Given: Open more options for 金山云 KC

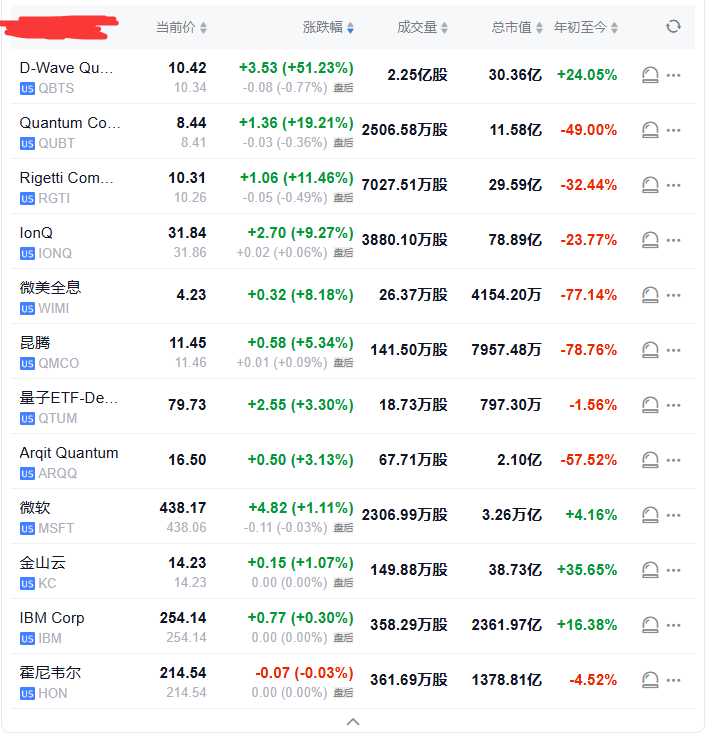Looking at the screenshot, I should pos(674,570).
